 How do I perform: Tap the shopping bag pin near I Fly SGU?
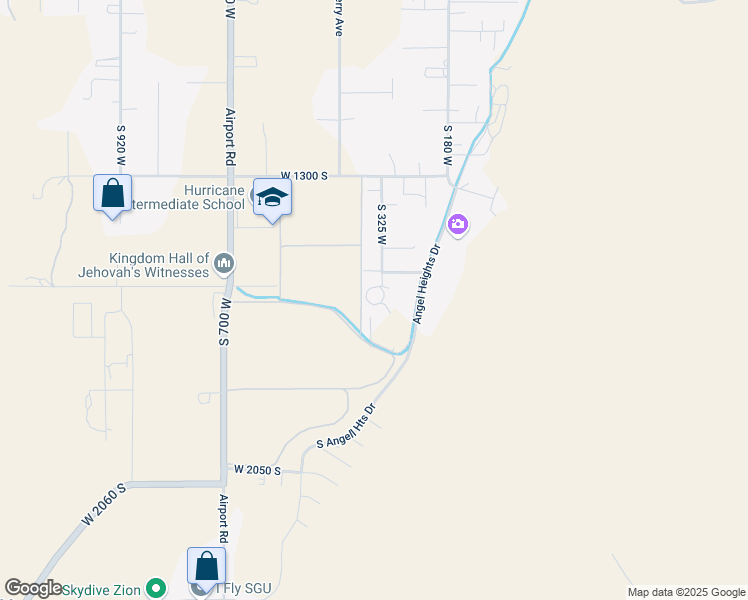(x=206, y=566)
